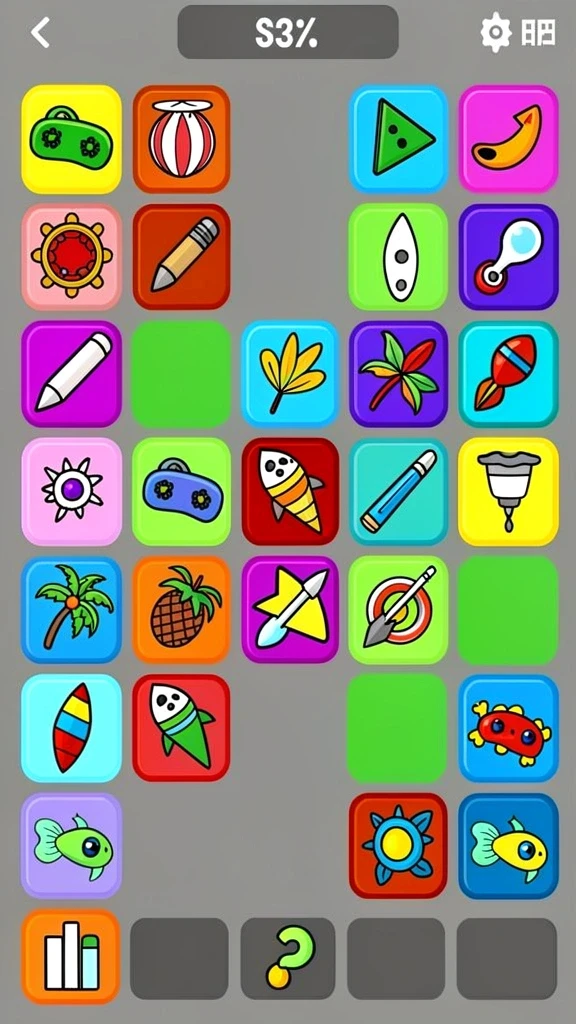Select the ship wheel tile

tap(71, 257)
